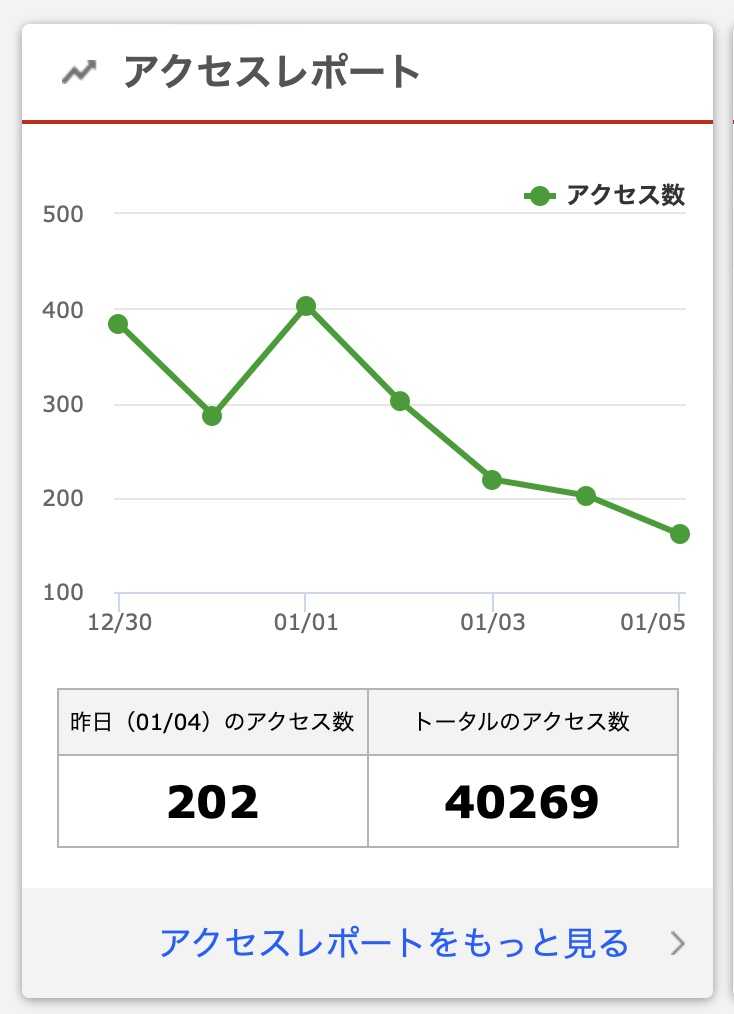Open アクセスレポートをもっと見る link
This screenshot has height=1014, width=734.
pos(394,943)
